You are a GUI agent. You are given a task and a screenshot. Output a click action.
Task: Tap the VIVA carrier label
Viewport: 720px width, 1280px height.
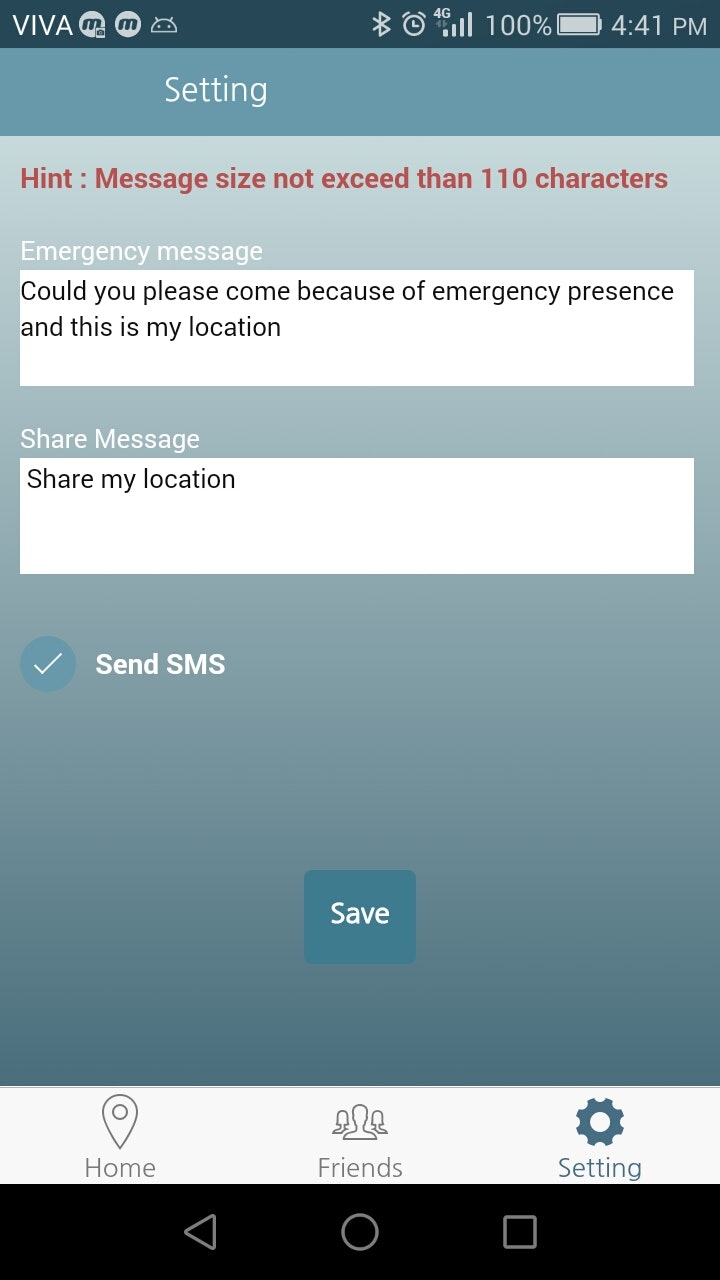click(x=42, y=22)
